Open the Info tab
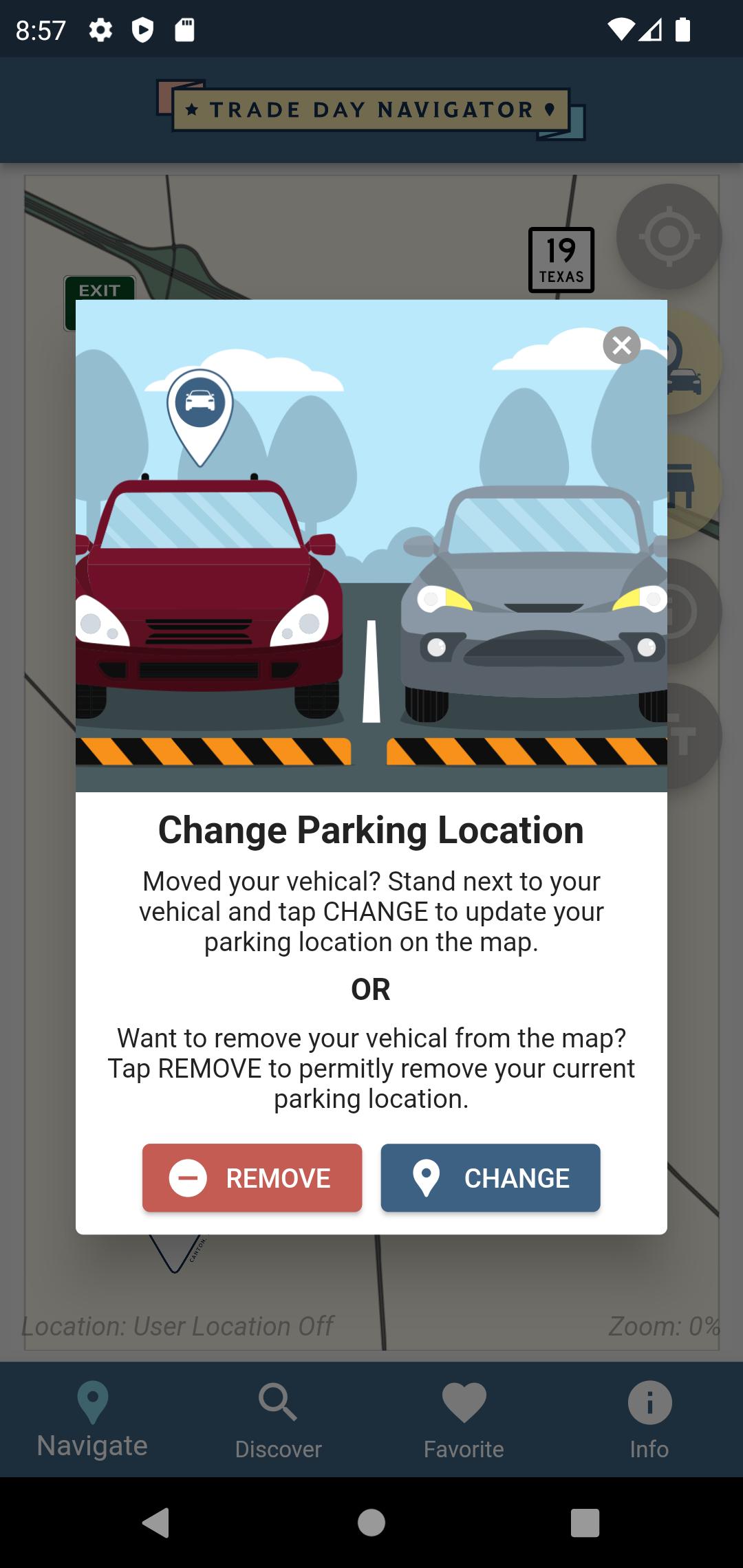Viewport: 743px width, 1568px height. tap(650, 1419)
